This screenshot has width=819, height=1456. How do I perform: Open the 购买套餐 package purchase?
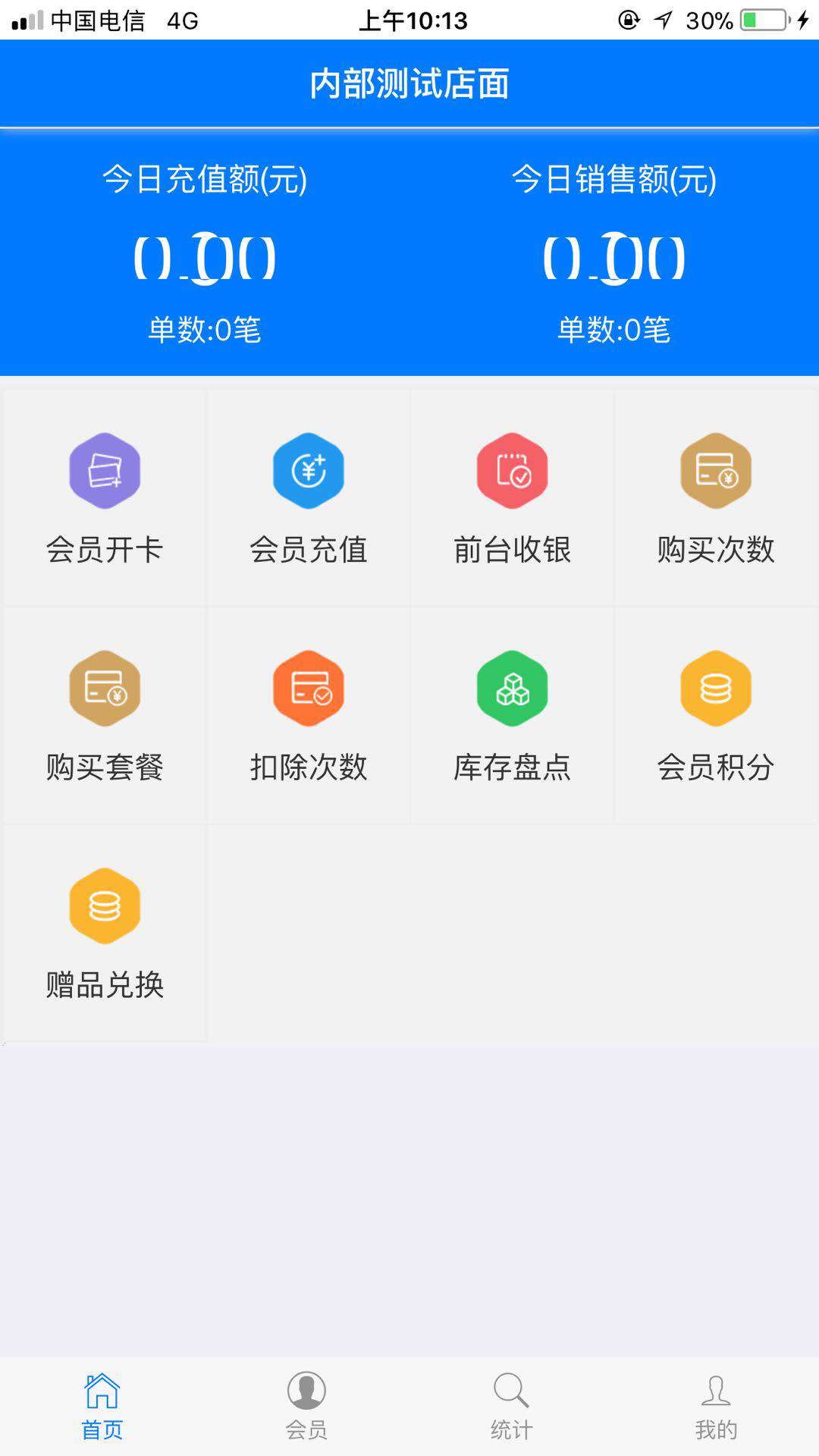(x=105, y=714)
